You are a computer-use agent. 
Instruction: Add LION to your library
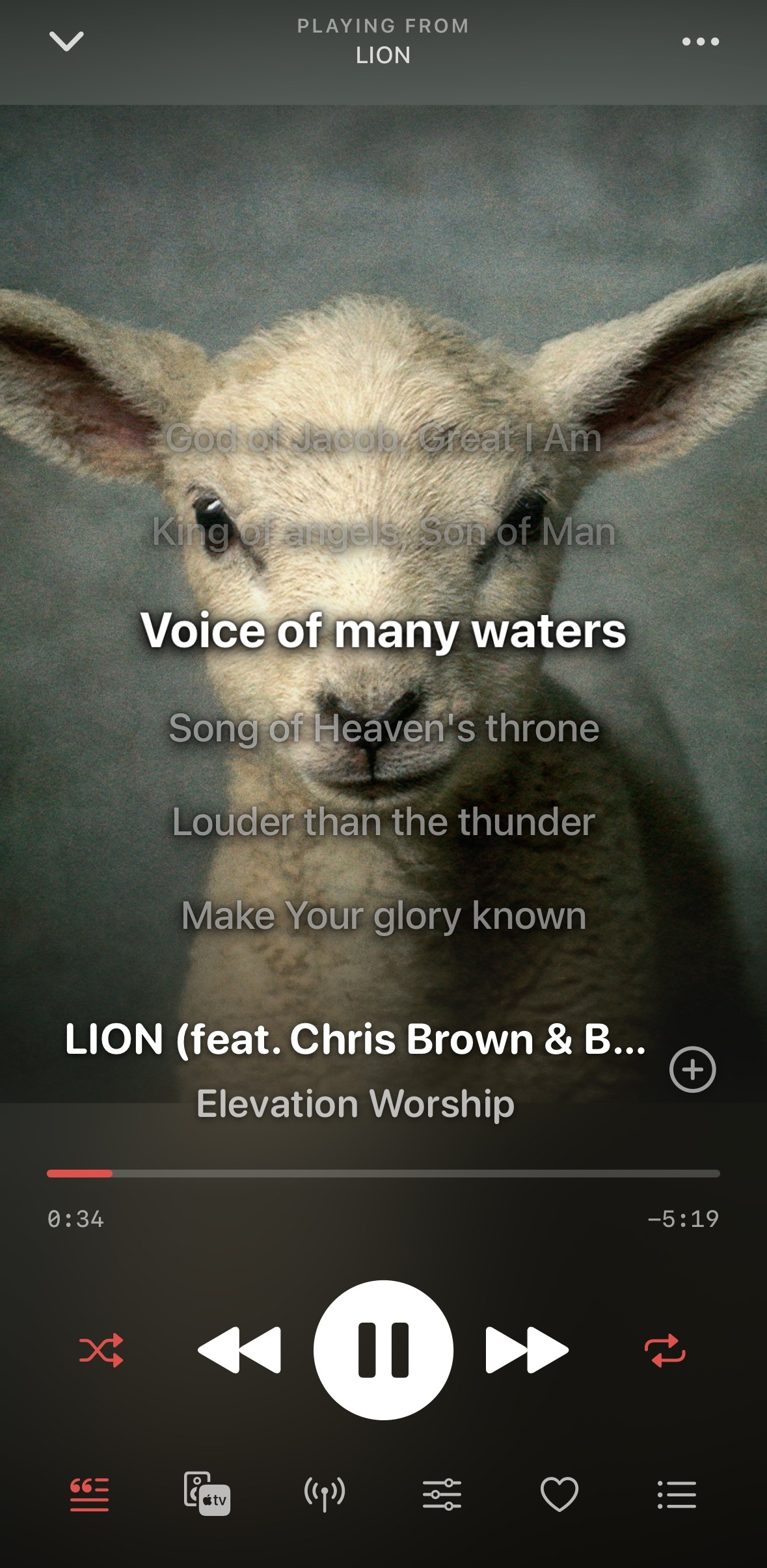coord(692,1069)
